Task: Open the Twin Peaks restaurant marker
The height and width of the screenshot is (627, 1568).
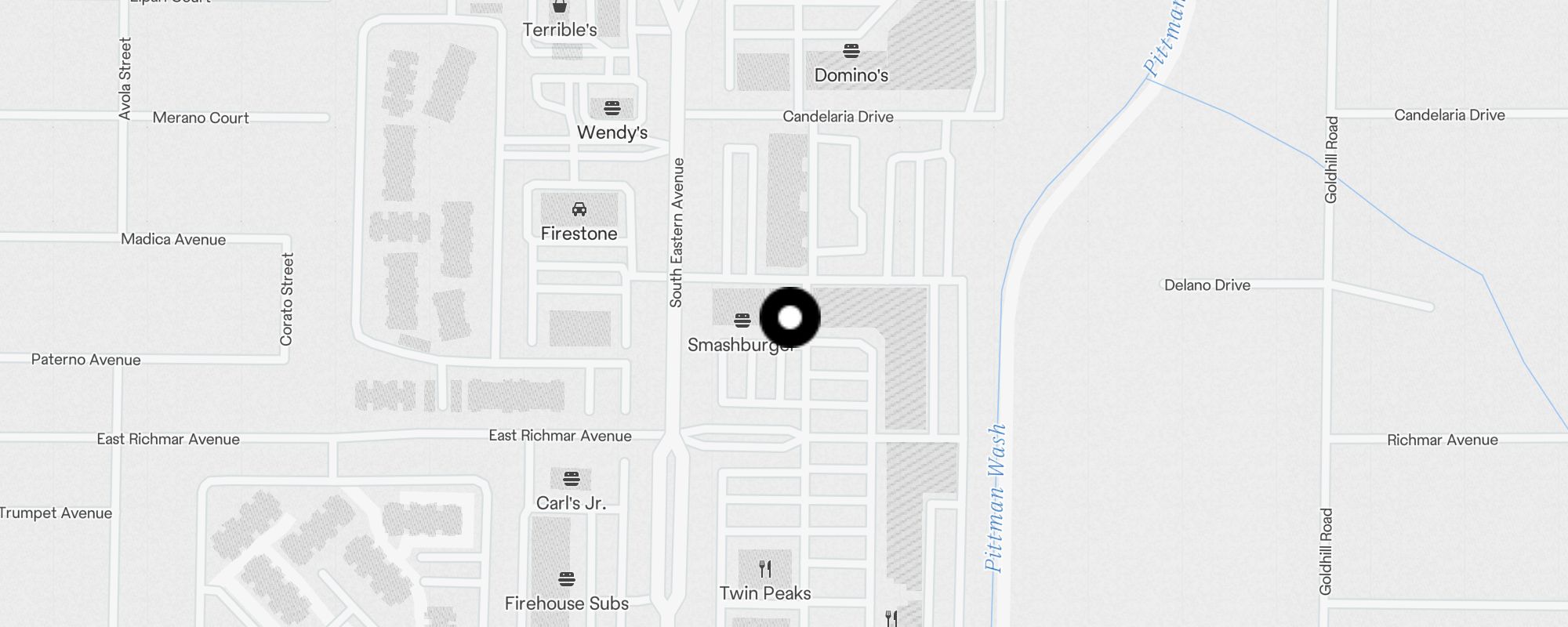Action: 765,569
